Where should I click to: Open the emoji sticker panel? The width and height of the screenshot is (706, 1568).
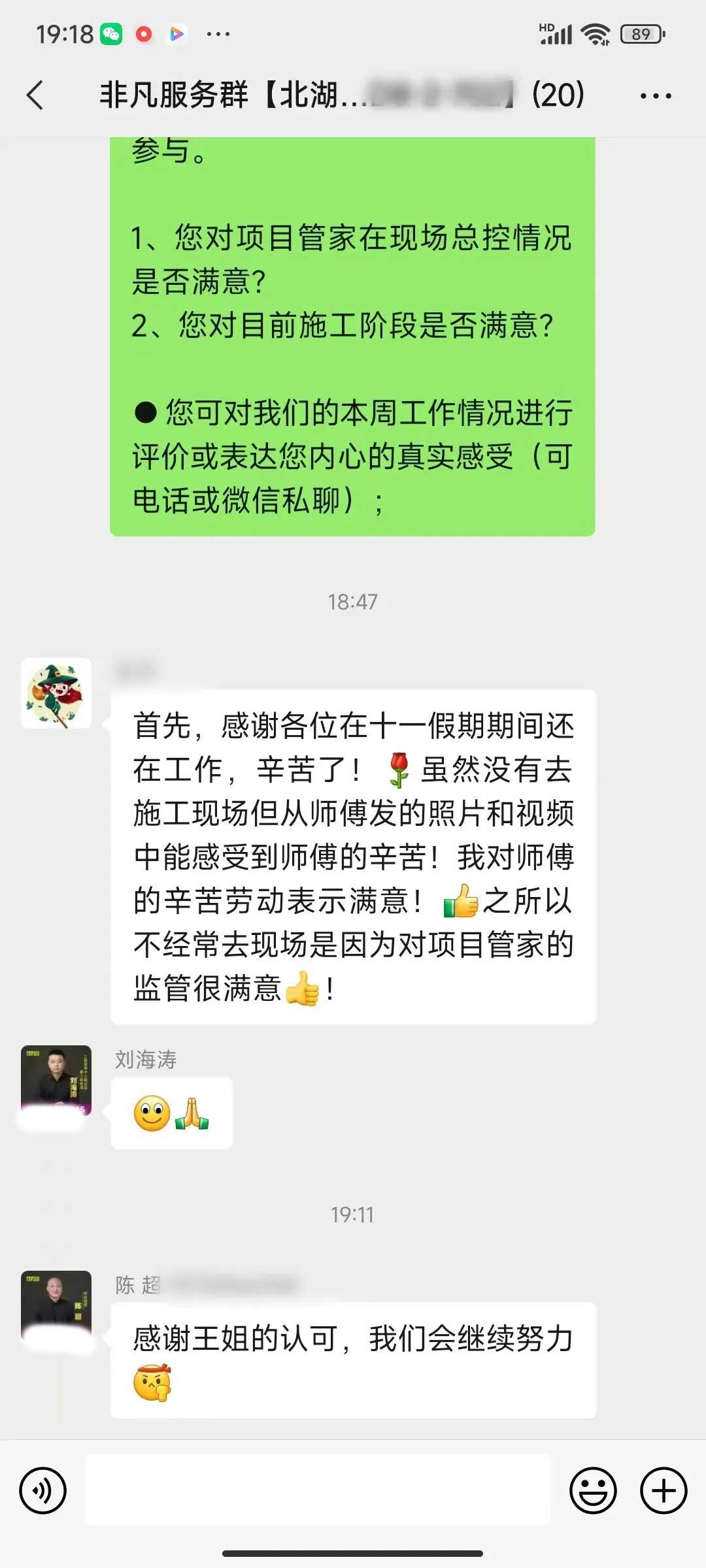point(593,1491)
